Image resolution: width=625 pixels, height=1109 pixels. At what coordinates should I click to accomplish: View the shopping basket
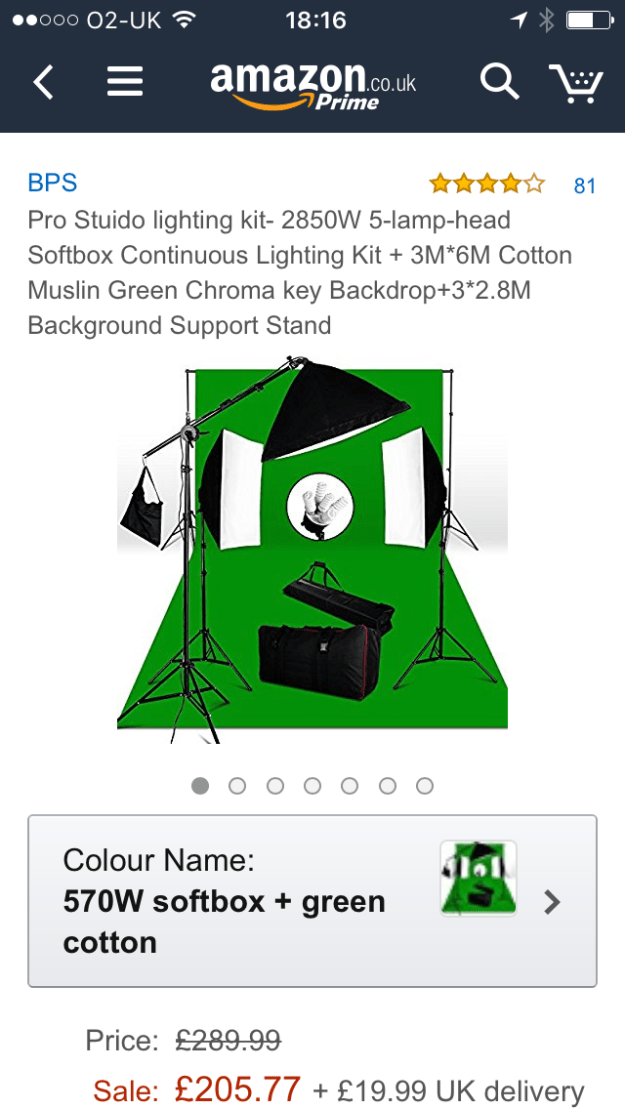pyautogui.click(x=576, y=82)
